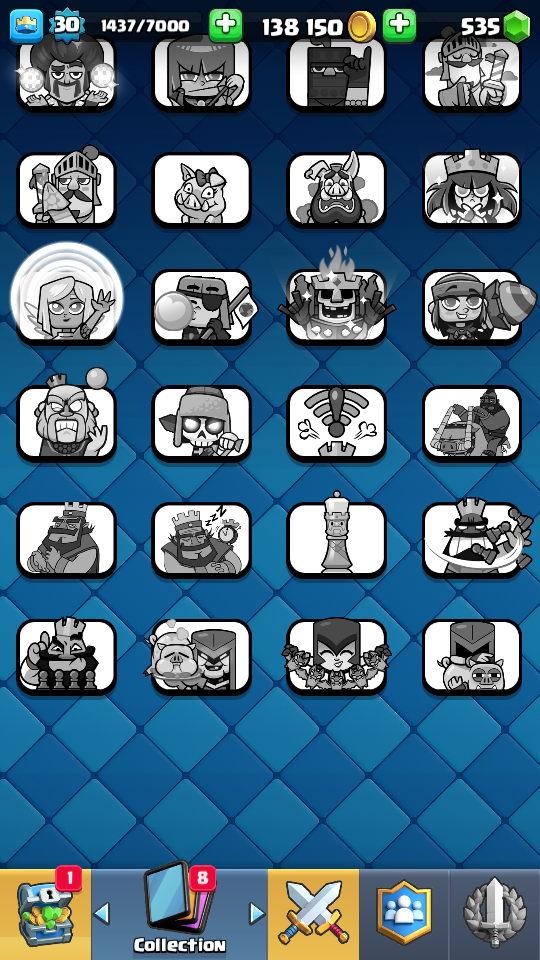
Task: Go to the next tab with the right arrow
Action: 257,913
